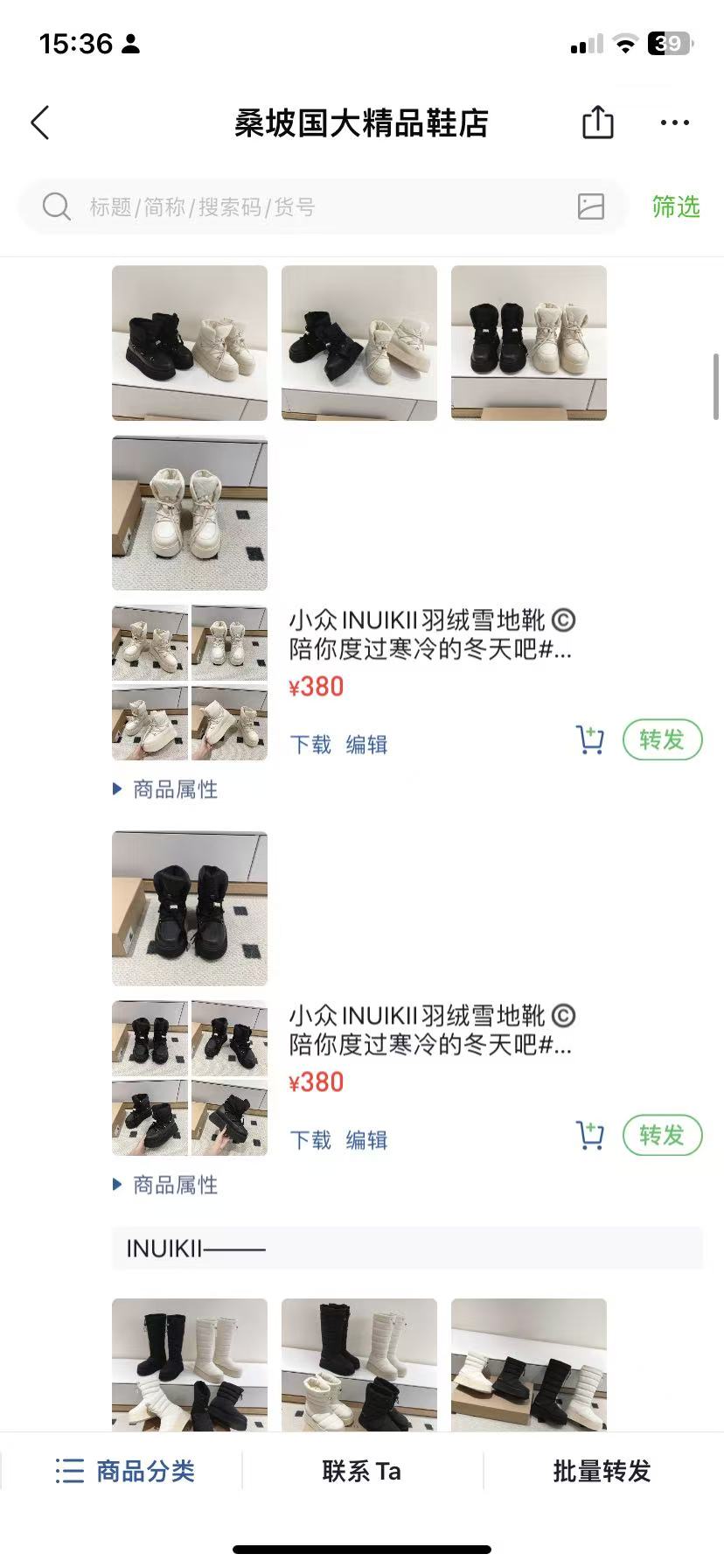The image size is (724, 1568).
Task: Tap 编辑 under the white boots listing
Action: (x=366, y=745)
